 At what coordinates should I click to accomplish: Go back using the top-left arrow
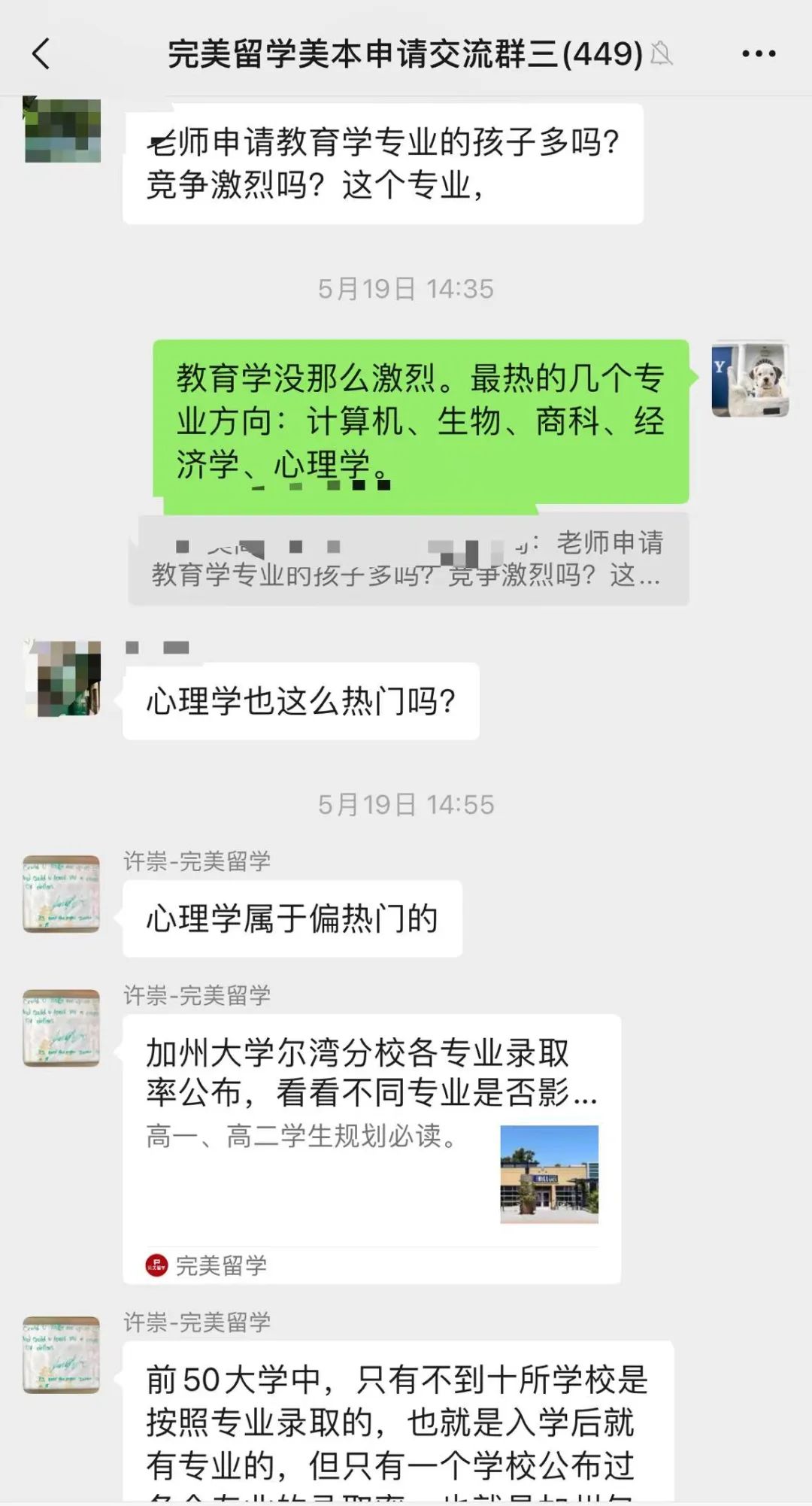pyautogui.click(x=41, y=53)
